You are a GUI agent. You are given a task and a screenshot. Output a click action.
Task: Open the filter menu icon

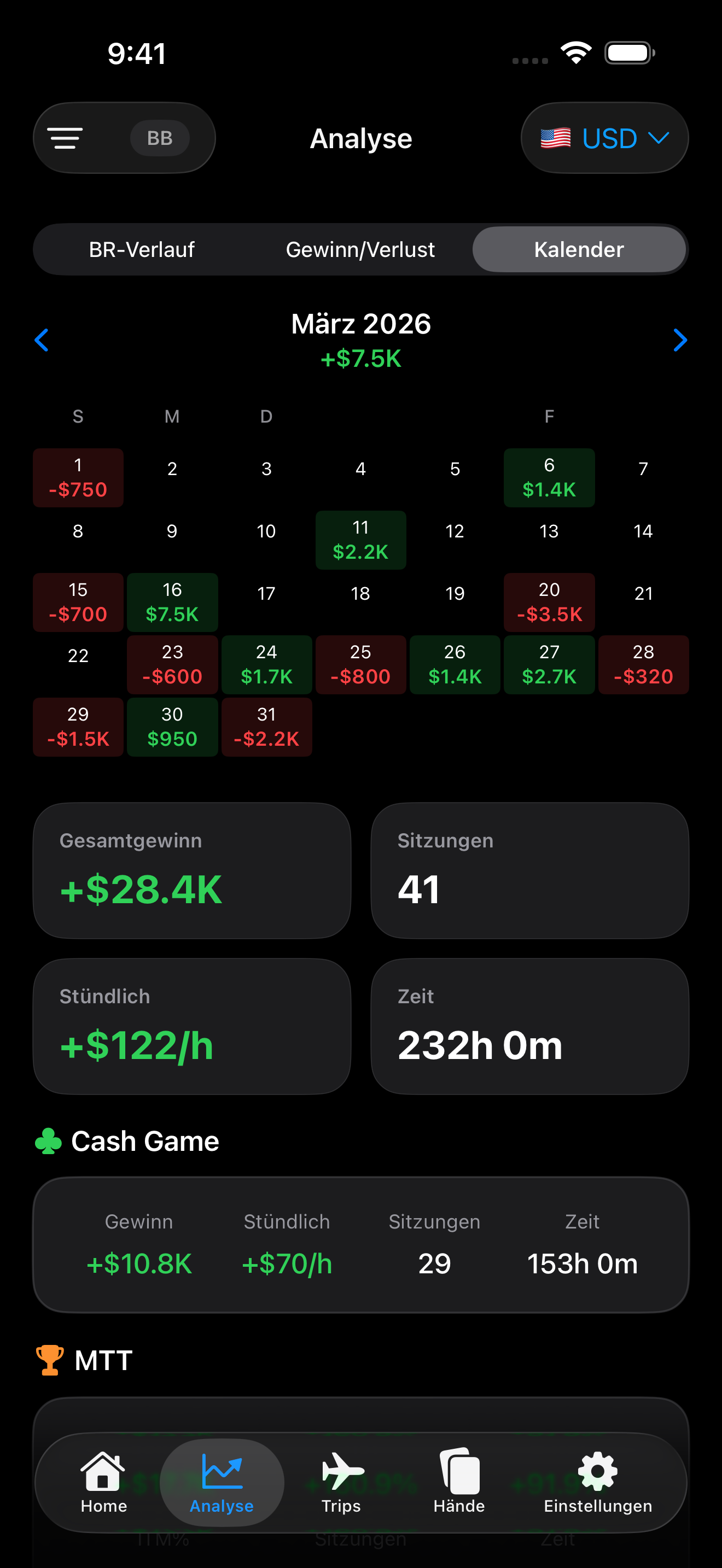click(x=65, y=138)
